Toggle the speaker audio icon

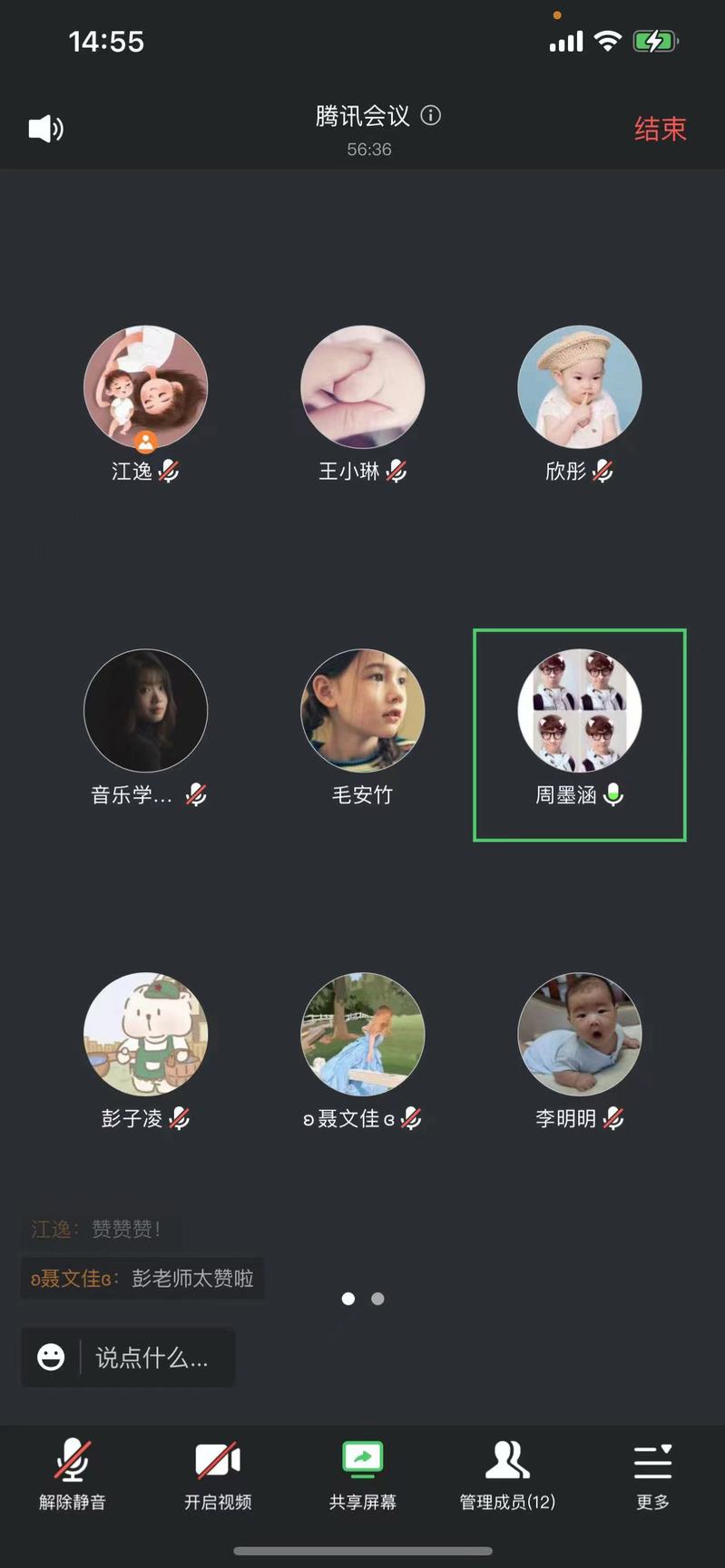tap(45, 129)
